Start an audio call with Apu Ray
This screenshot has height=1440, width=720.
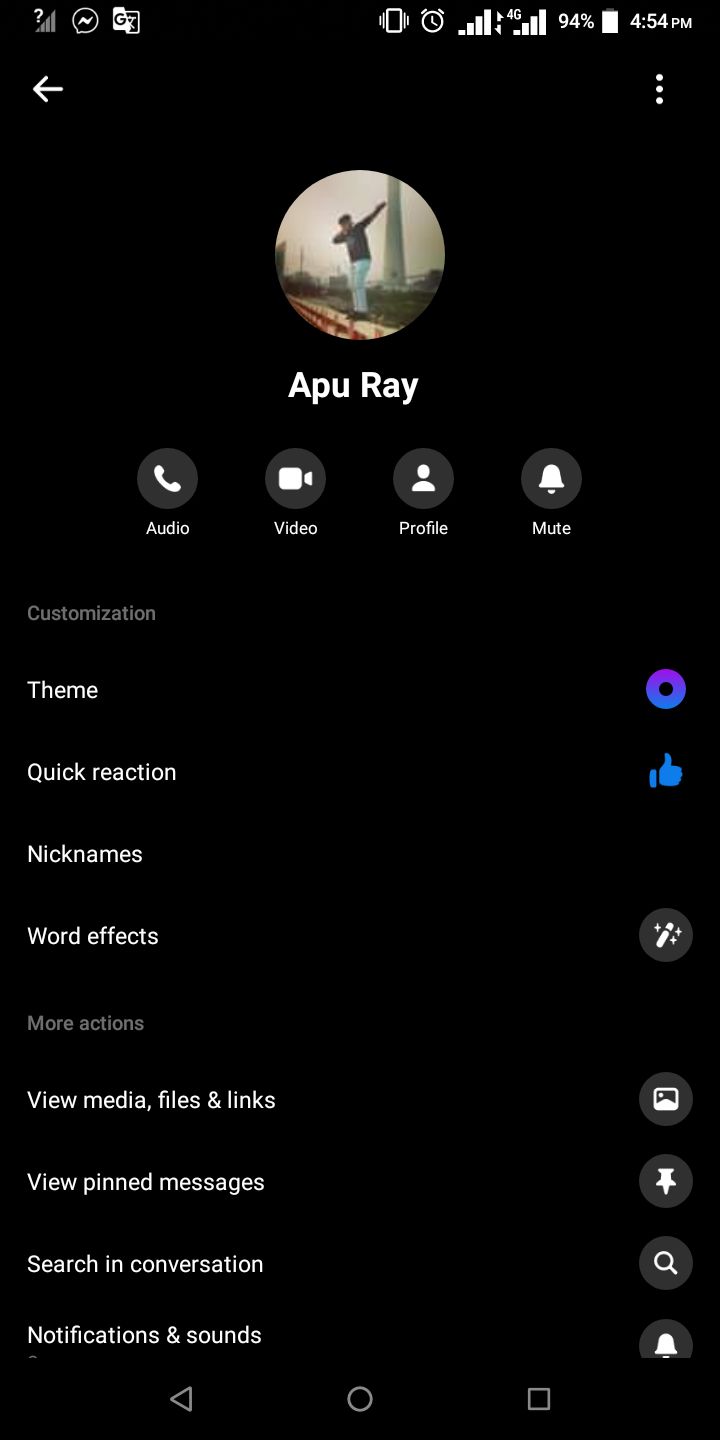point(167,479)
